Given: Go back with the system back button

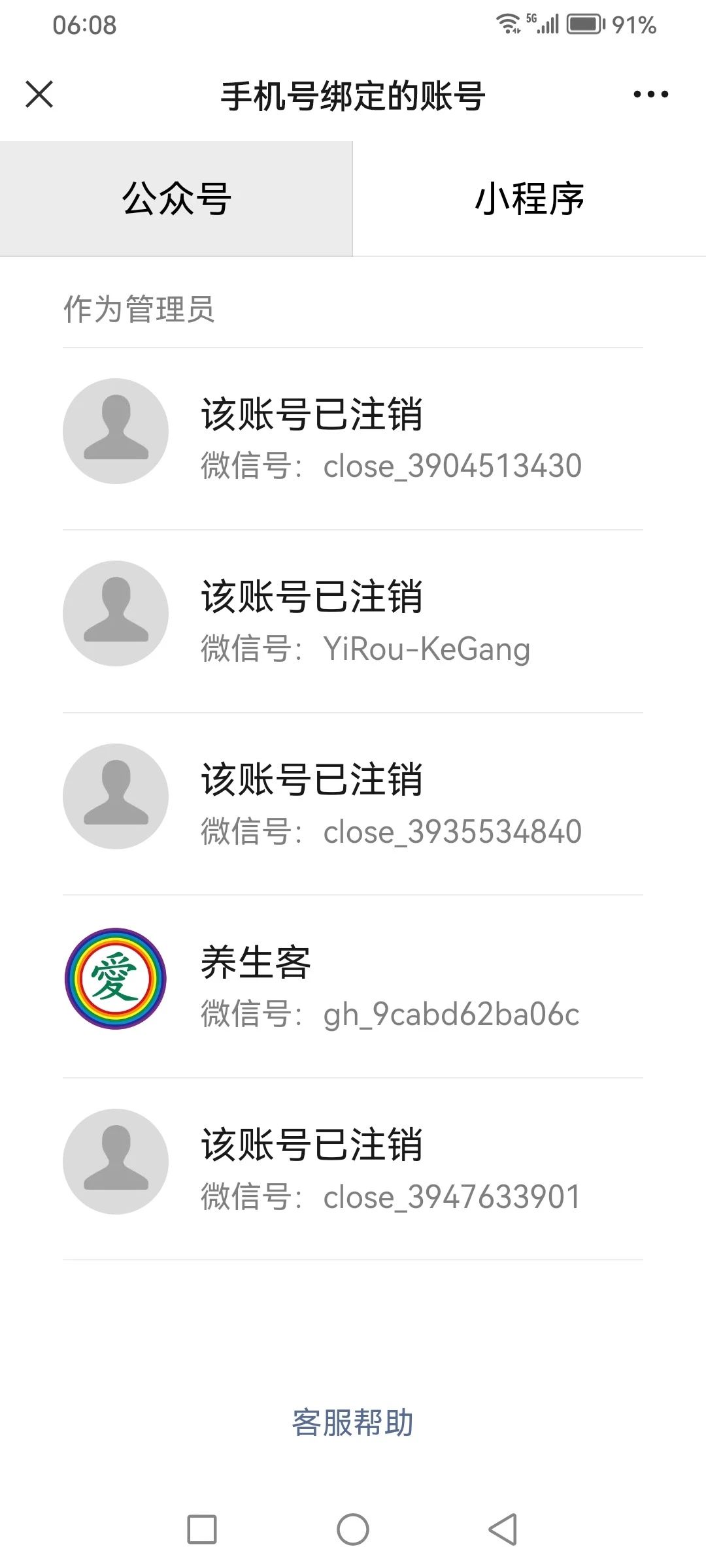Looking at the screenshot, I should (x=503, y=1529).
